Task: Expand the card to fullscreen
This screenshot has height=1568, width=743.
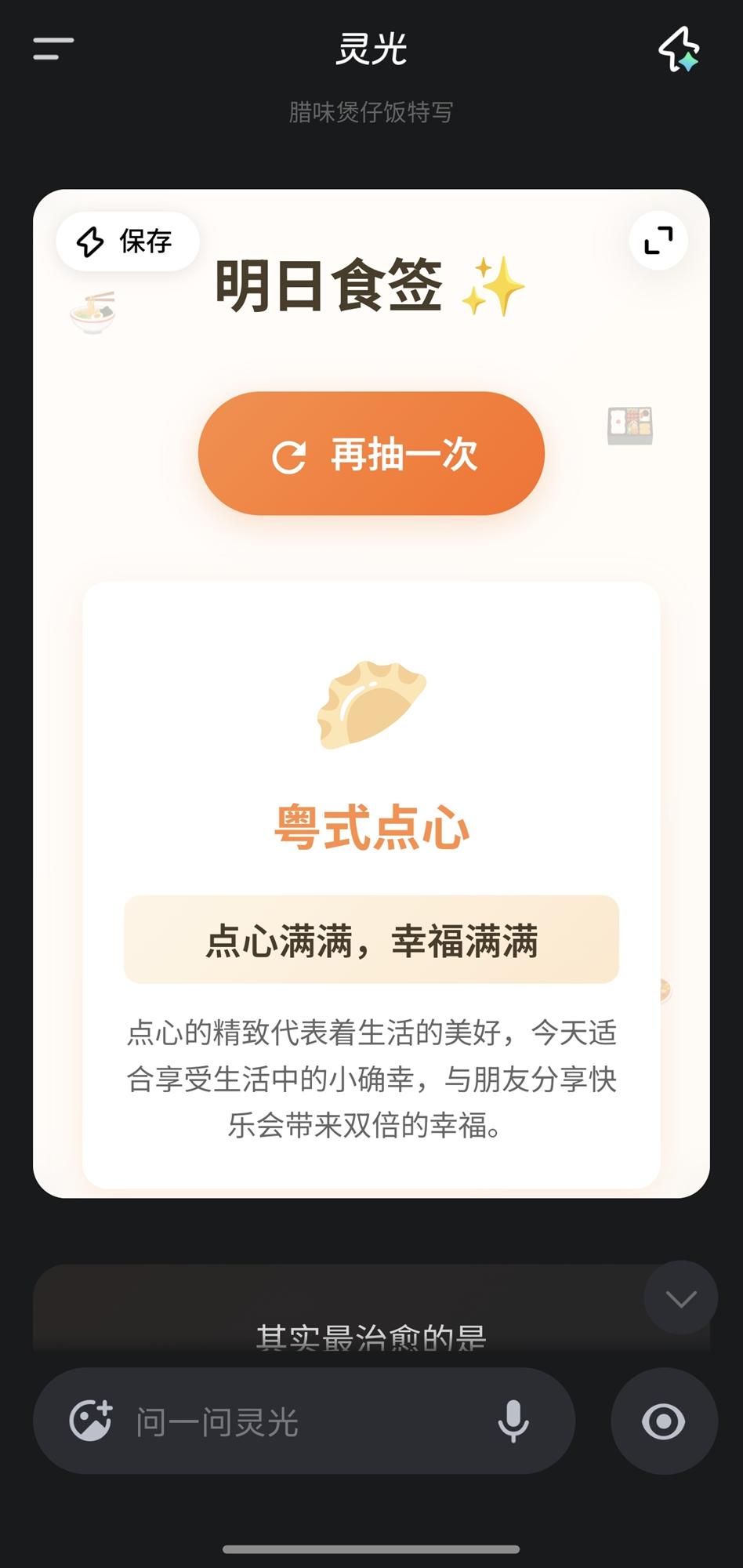Action: pos(658,241)
